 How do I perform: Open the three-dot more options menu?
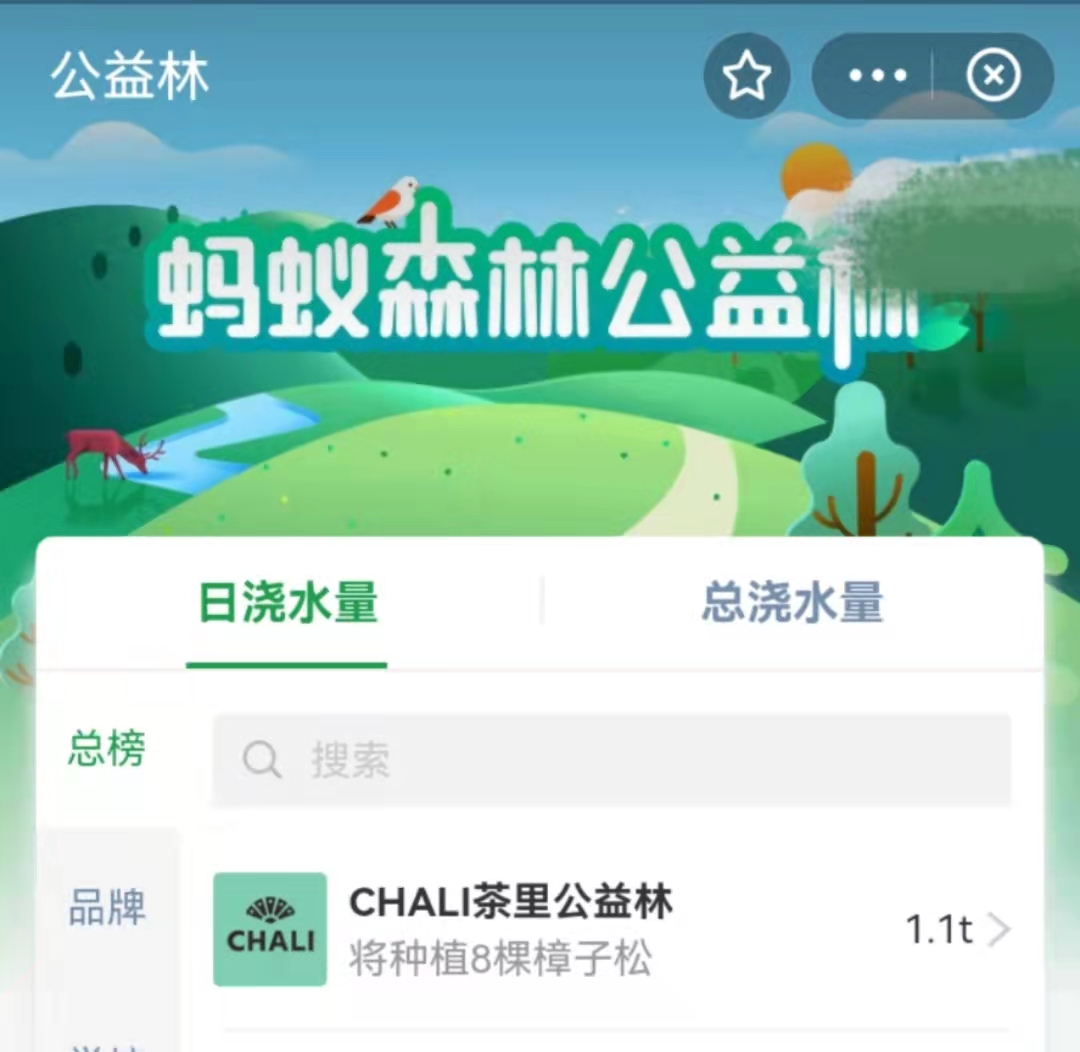877,76
